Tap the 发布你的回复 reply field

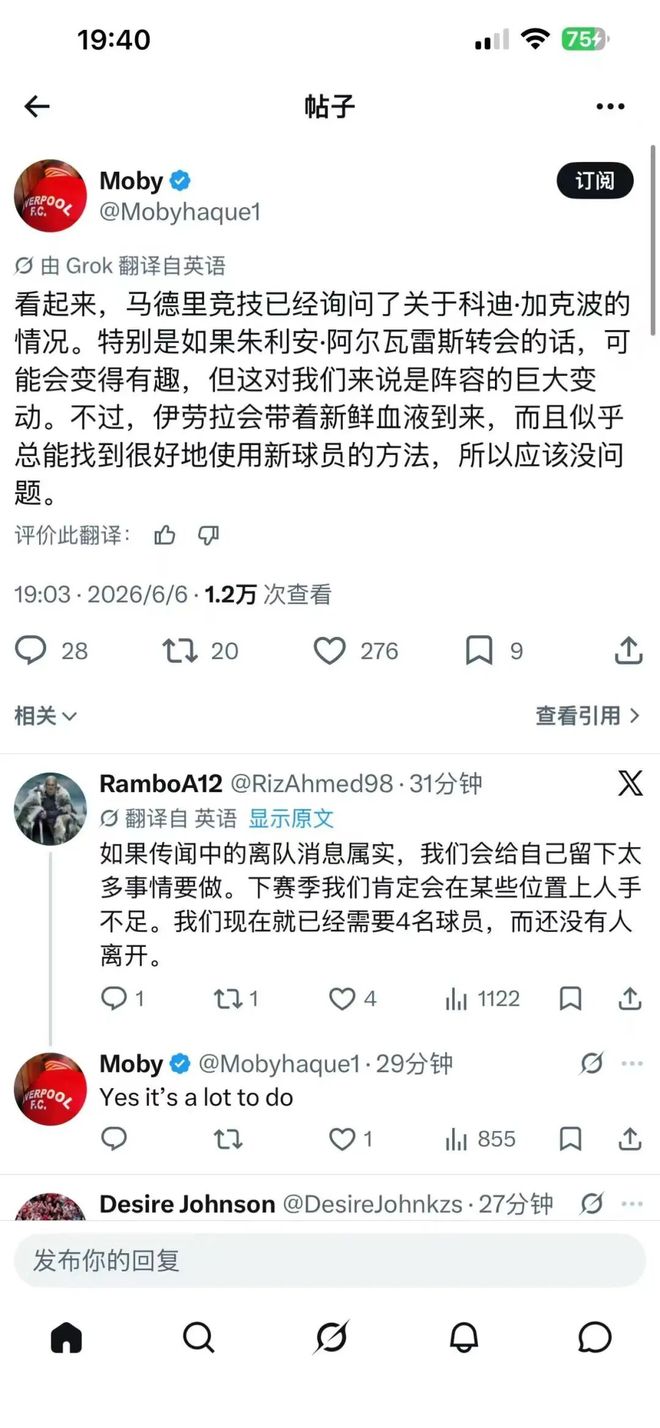click(x=330, y=1260)
